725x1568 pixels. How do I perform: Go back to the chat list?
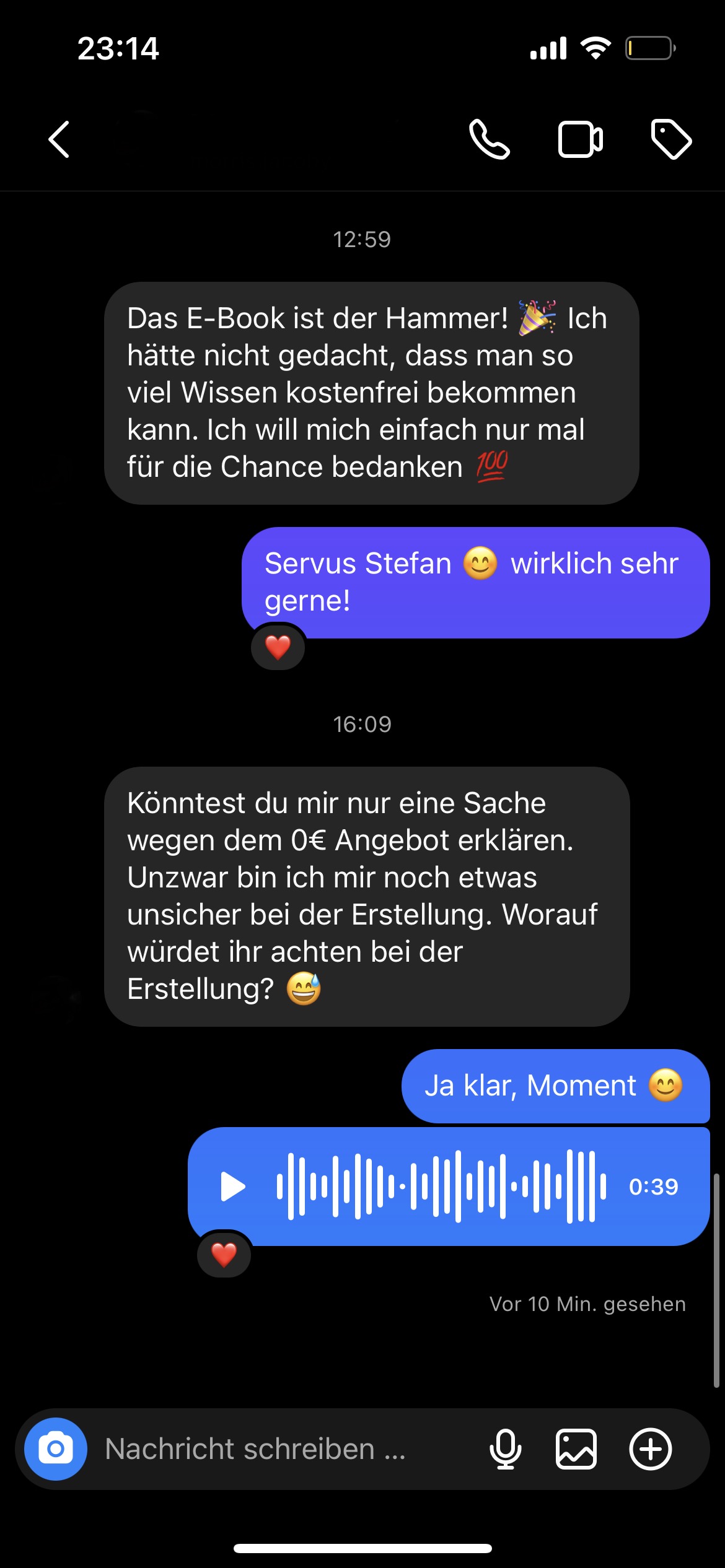[59, 139]
